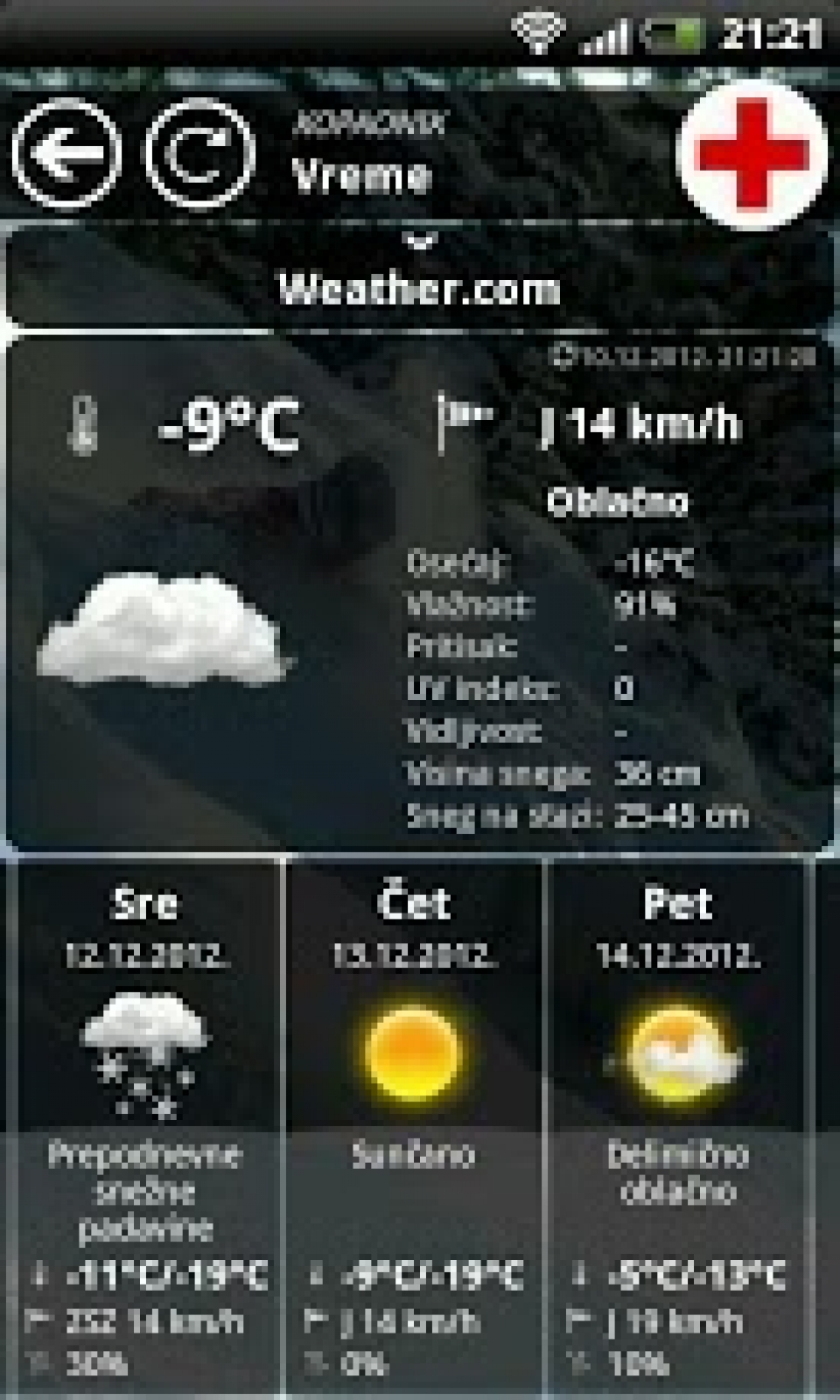Expand the Weather.com source selector
Viewport: 840px width, 1400px height.
420,276
